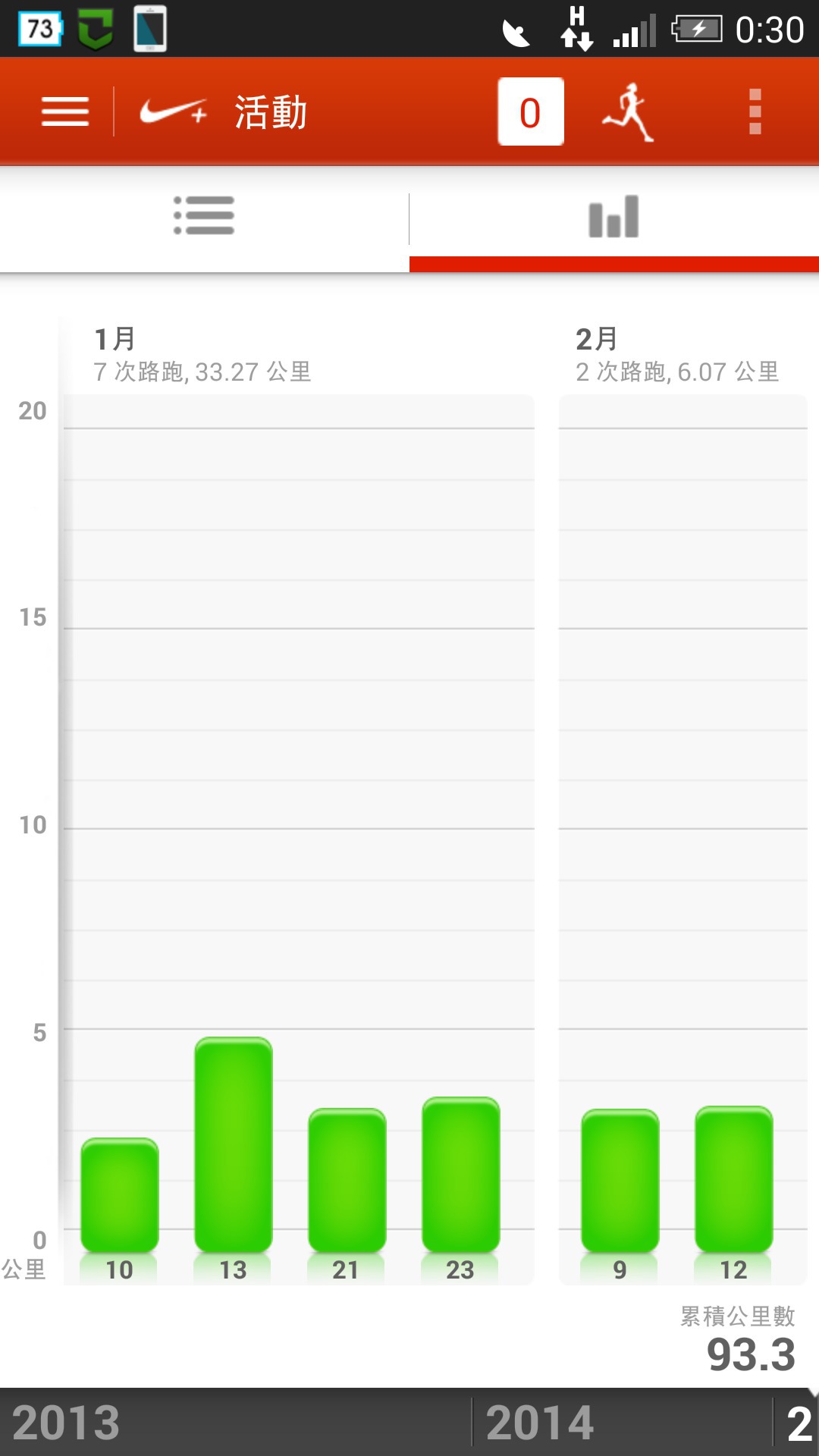Switch to the bar chart tab
The height and width of the screenshot is (1456, 819).
tap(613, 218)
